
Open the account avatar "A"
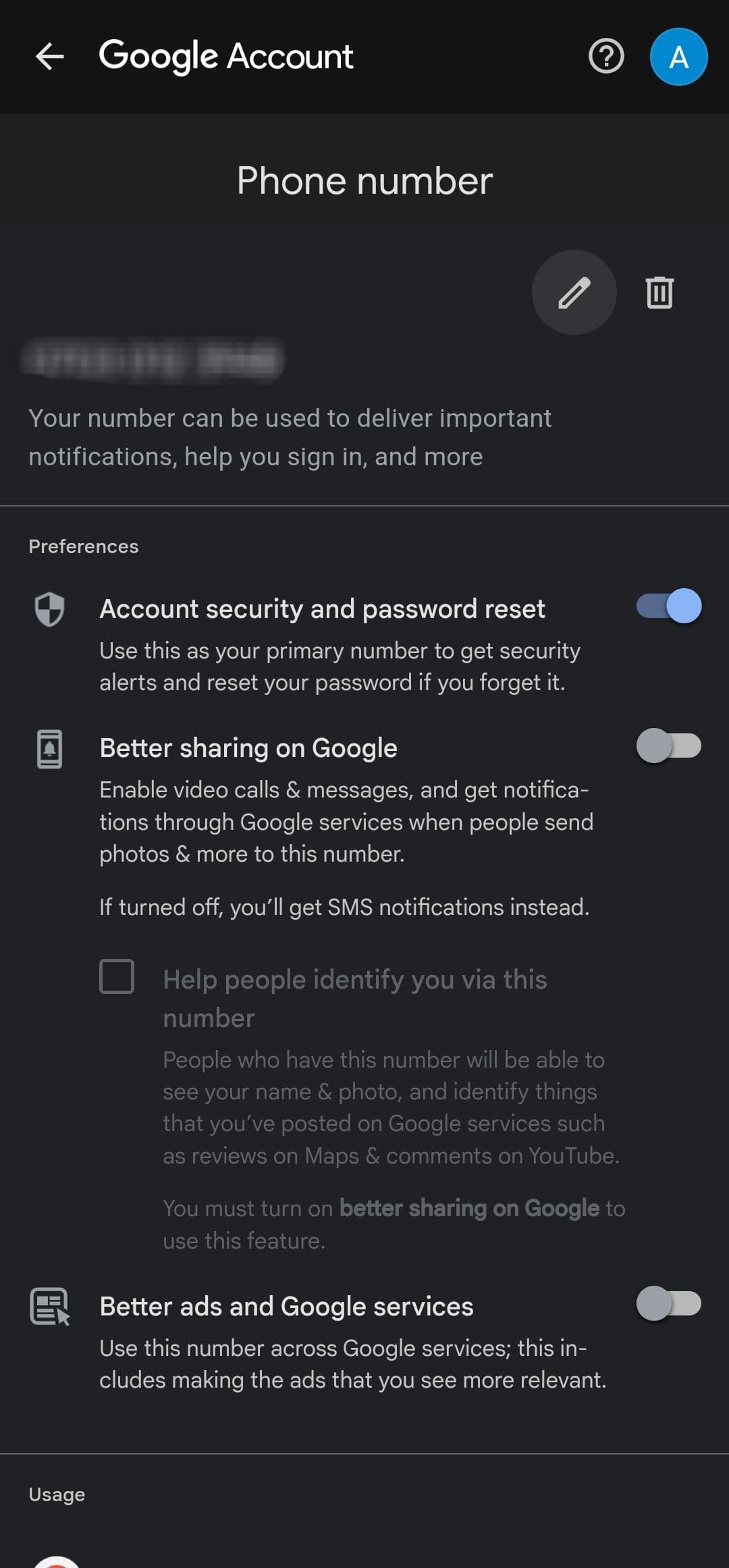(x=678, y=57)
